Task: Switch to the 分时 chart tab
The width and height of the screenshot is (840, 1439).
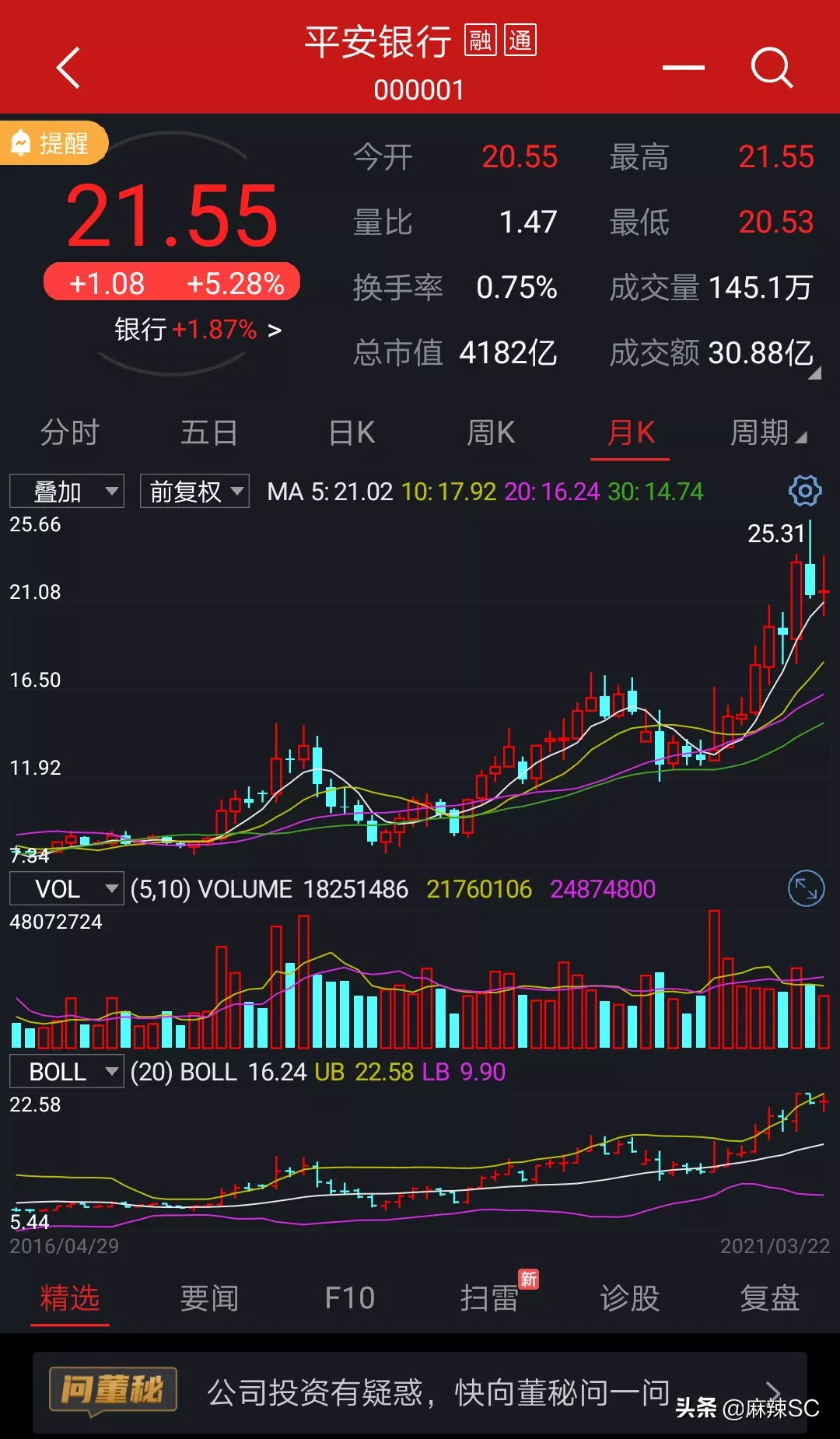Action: (x=70, y=432)
